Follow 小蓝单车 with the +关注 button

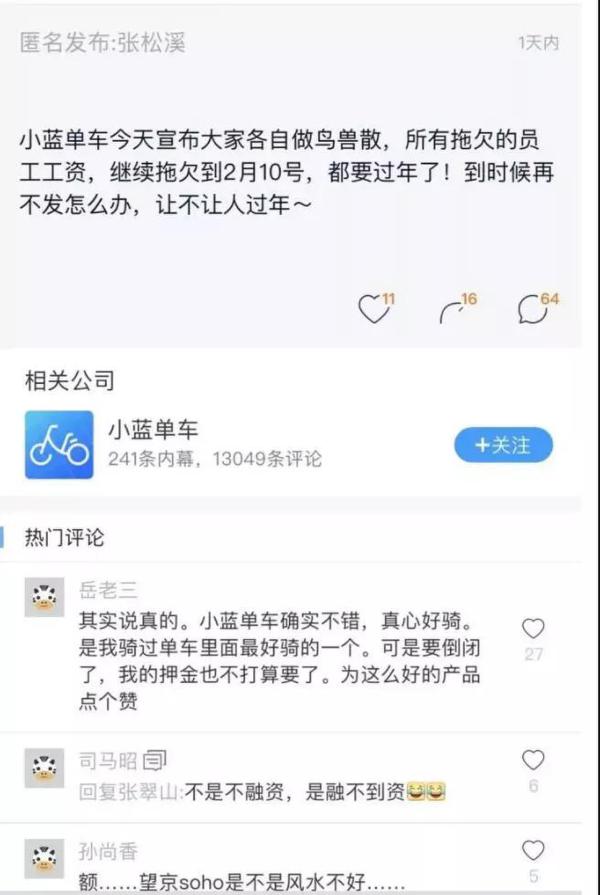[x=503, y=444]
